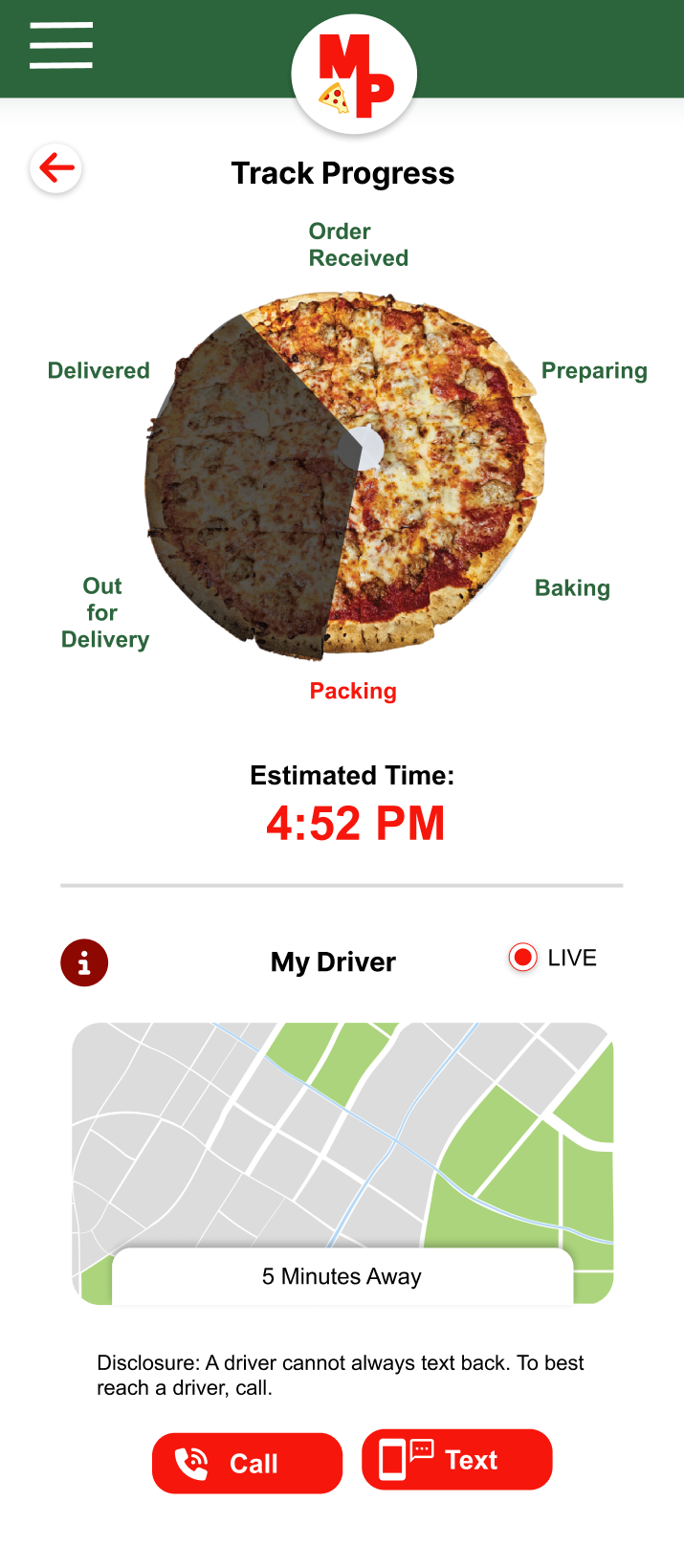Screen dimensions: 684x1568
Task: Call the delivery driver
Action: pyautogui.click(x=247, y=1463)
